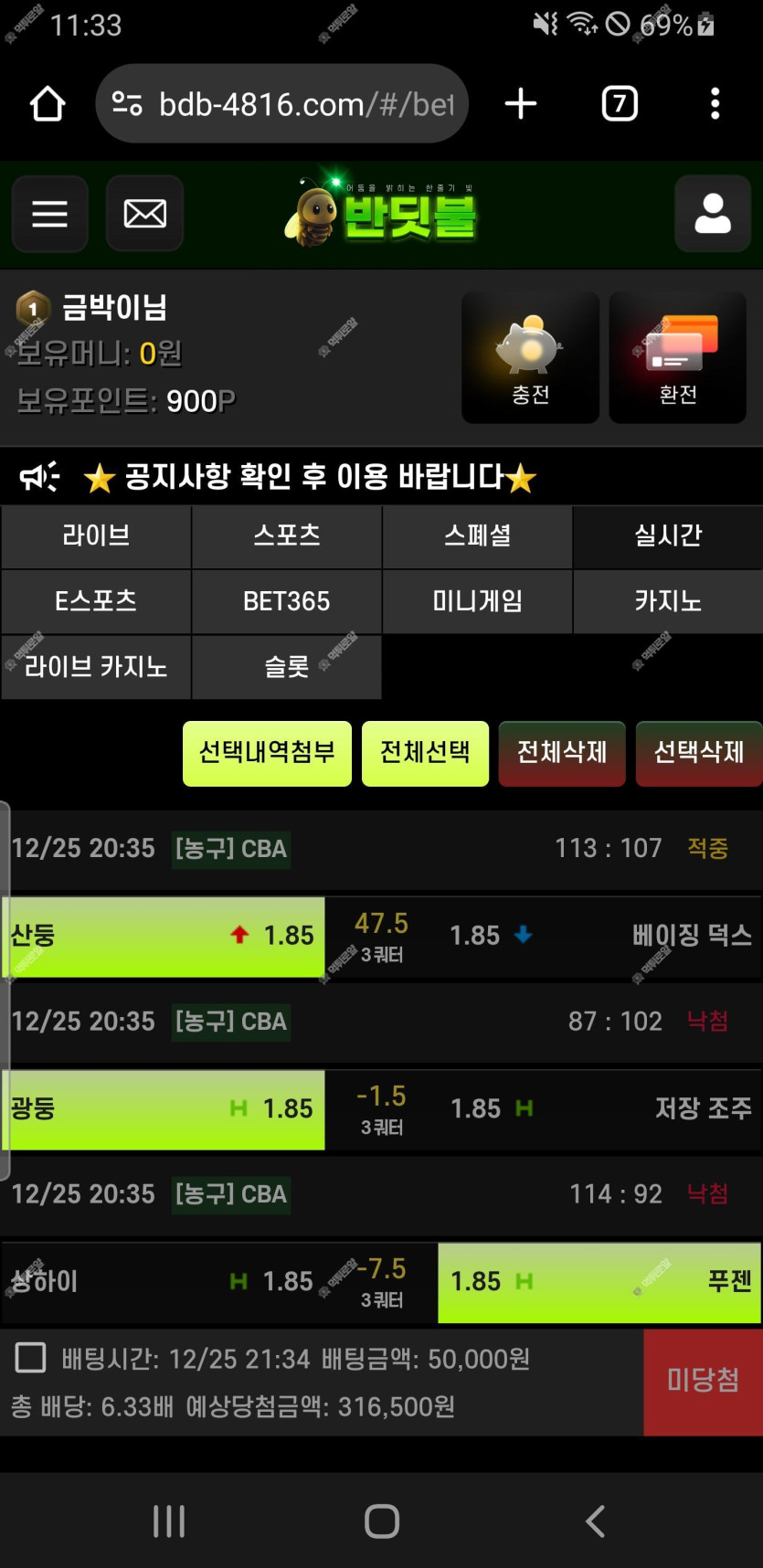Open the BET365 section
The height and width of the screenshot is (1568, 763).
pyautogui.click(x=287, y=601)
